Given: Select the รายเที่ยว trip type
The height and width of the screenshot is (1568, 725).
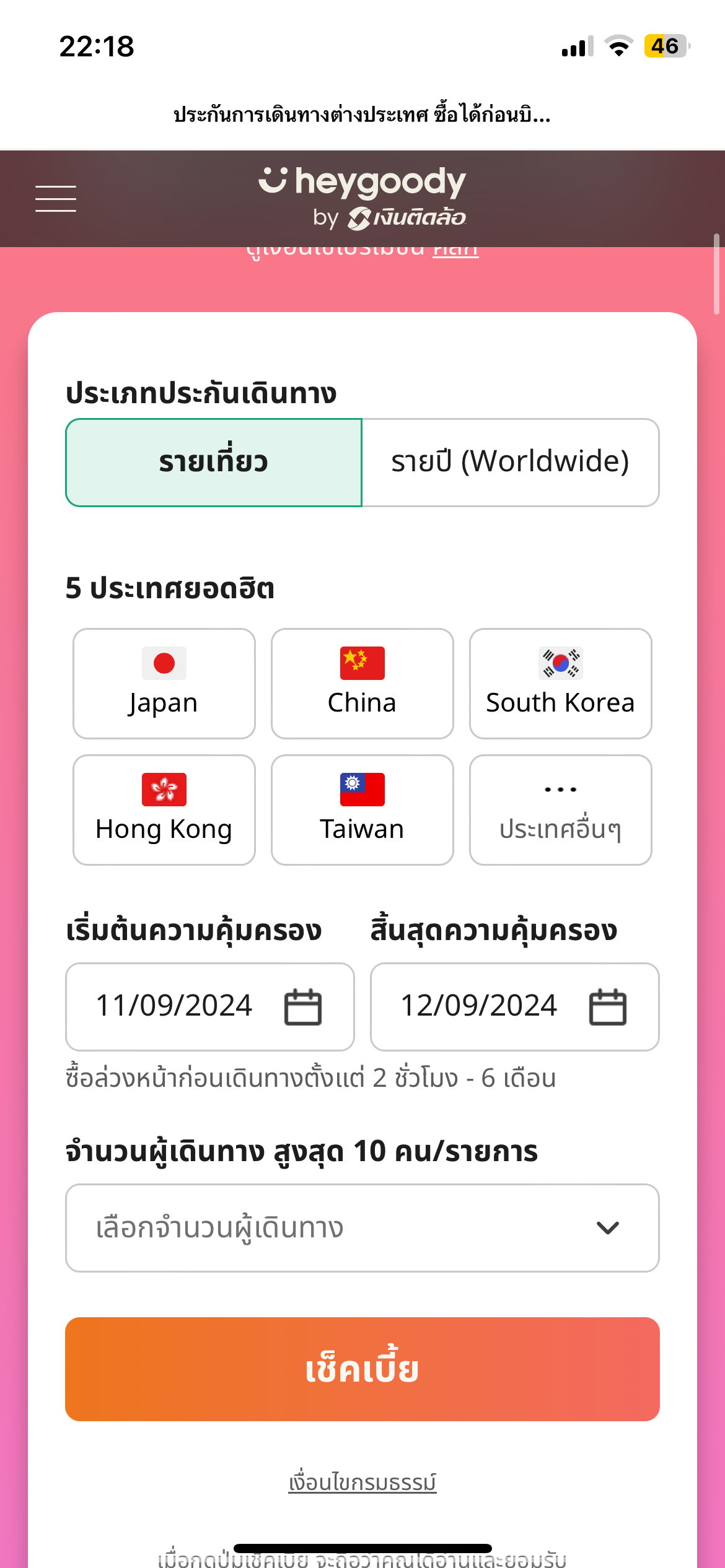Looking at the screenshot, I should coord(214,463).
